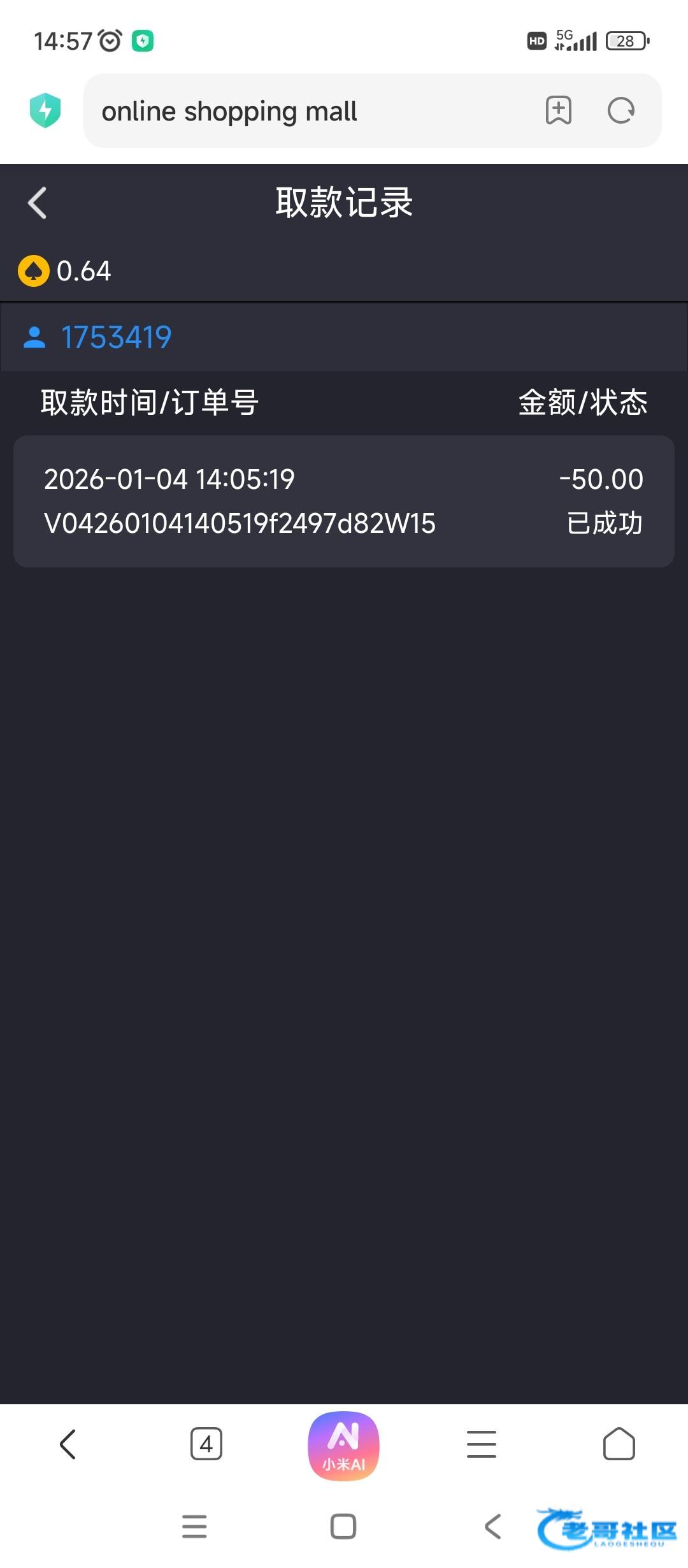Tap the system home button
The height and width of the screenshot is (1568, 688).
tap(343, 1527)
